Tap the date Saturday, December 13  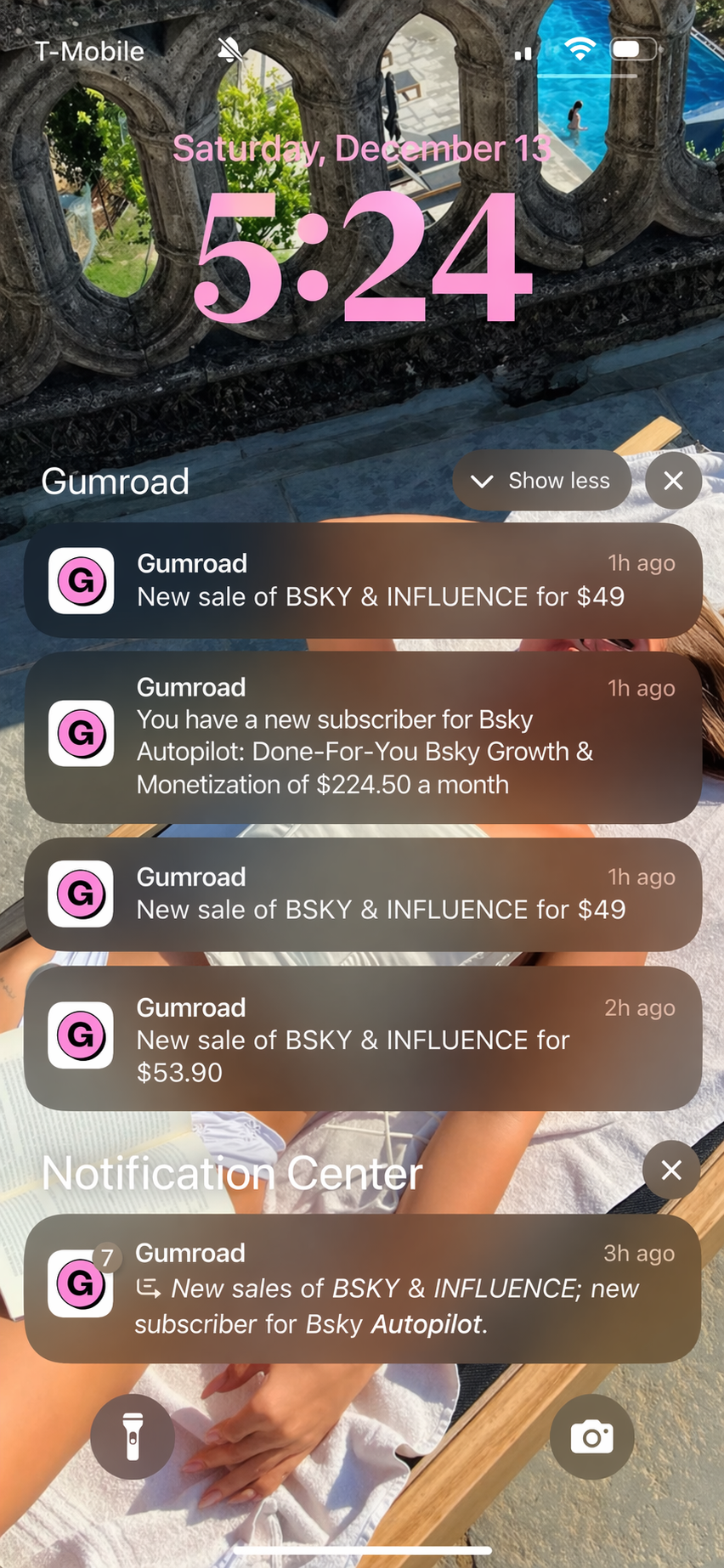(x=362, y=148)
